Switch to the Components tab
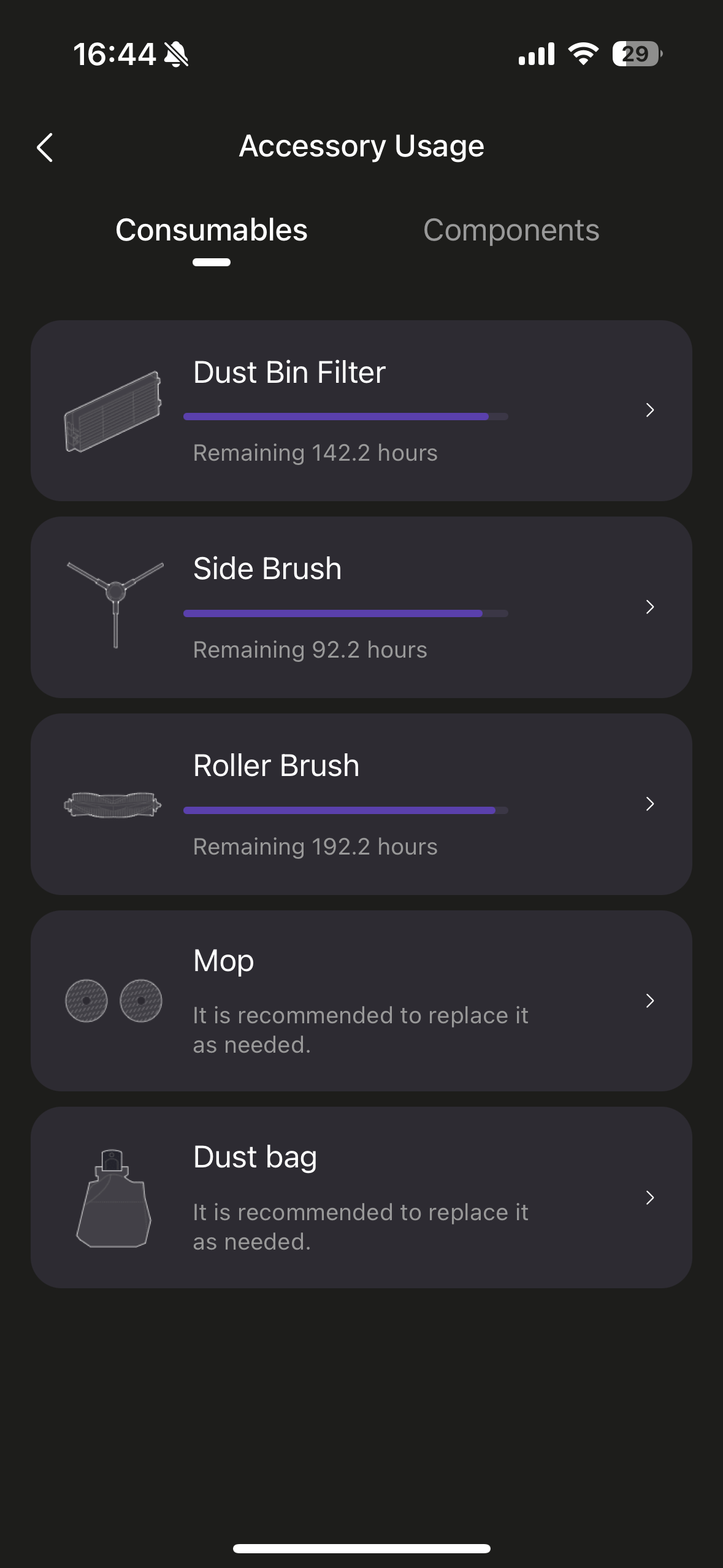The height and width of the screenshot is (1568, 723). click(x=511, y=231)
